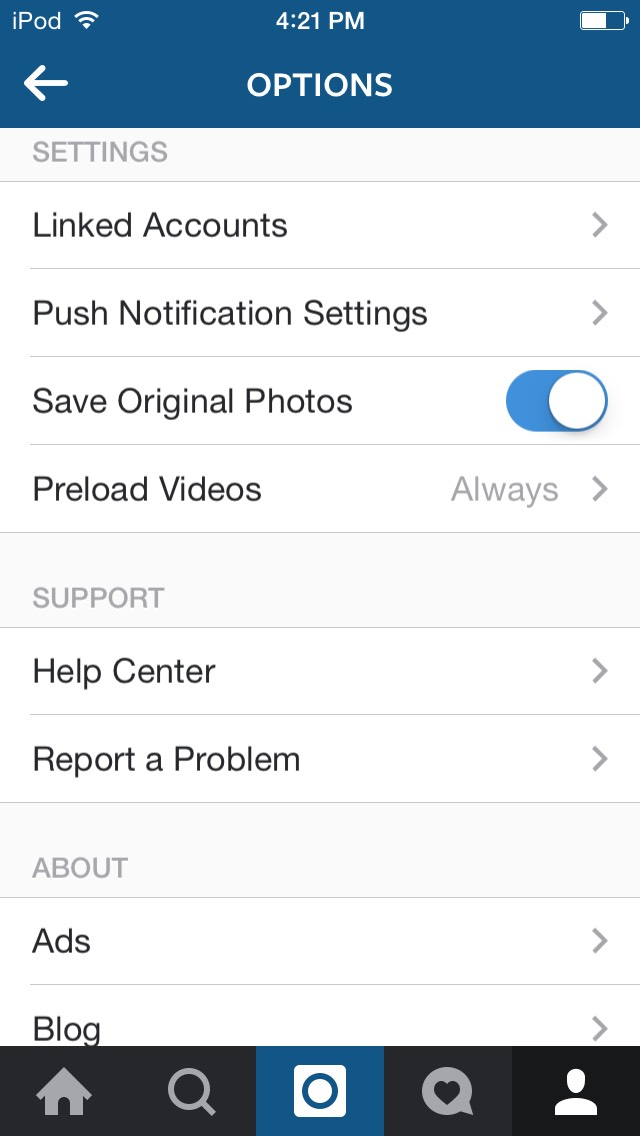The width and height of the screenshot is (640, 1136).
Task: Select Report a Problem
Action: 320,759
